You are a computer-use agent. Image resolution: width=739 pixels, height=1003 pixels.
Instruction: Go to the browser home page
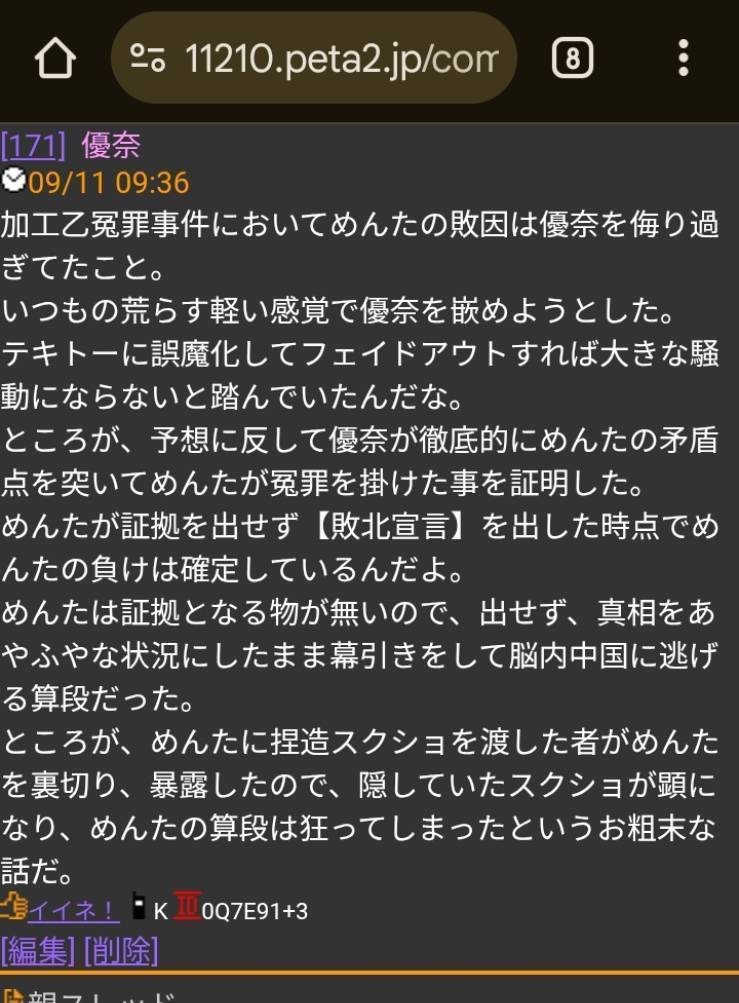pyautogui.click(x=55, y=59)
